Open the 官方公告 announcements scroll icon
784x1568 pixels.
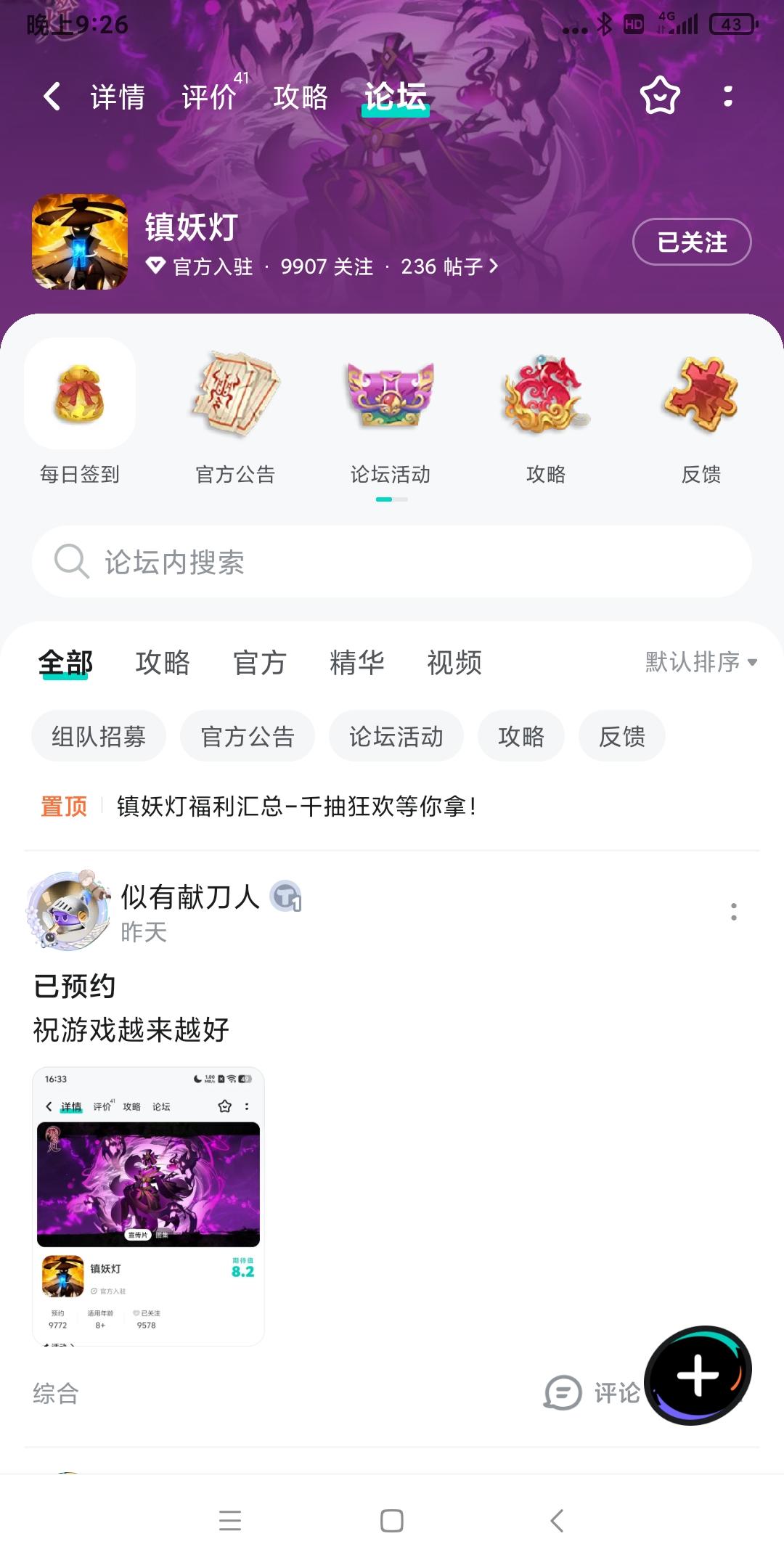(x=234, y=394)
